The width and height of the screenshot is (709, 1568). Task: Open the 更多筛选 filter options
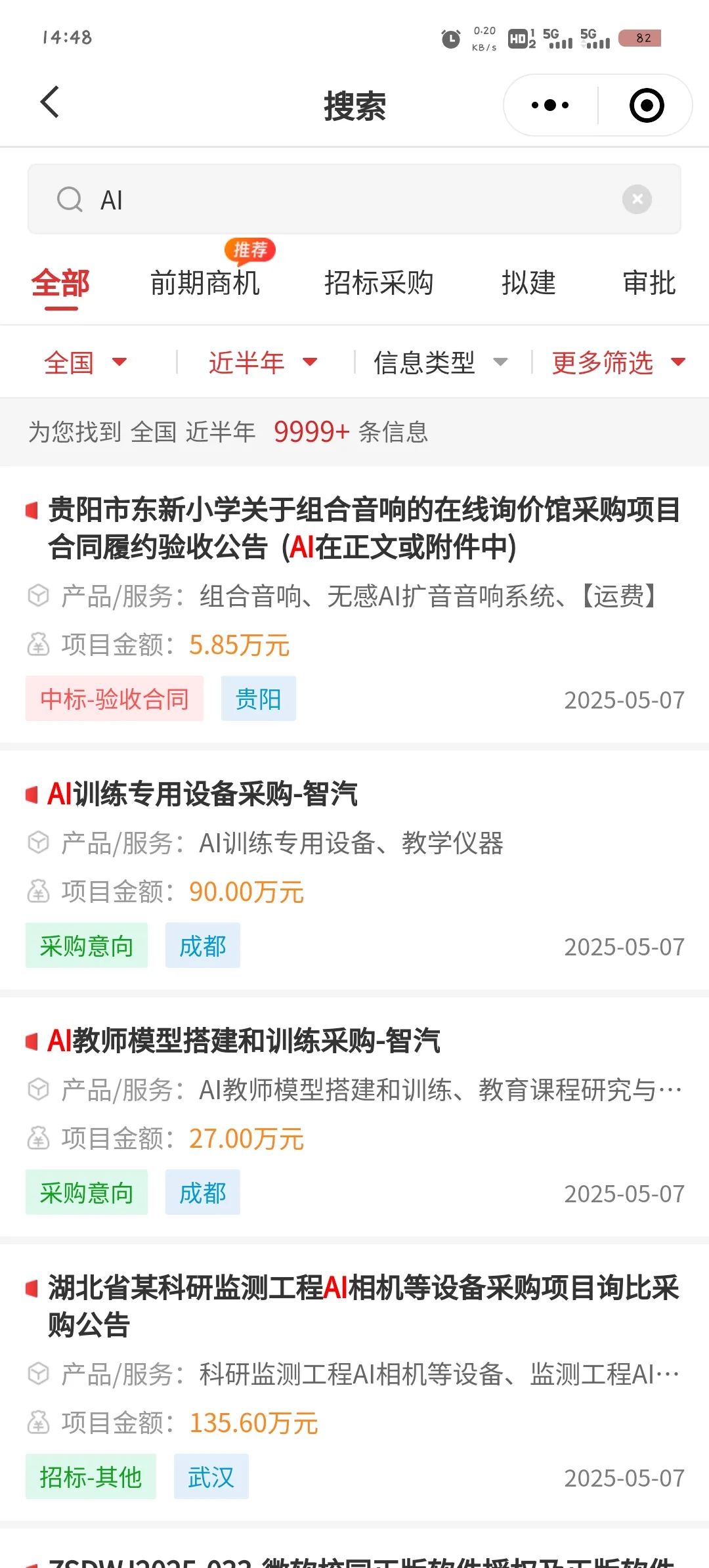point(618,362)
